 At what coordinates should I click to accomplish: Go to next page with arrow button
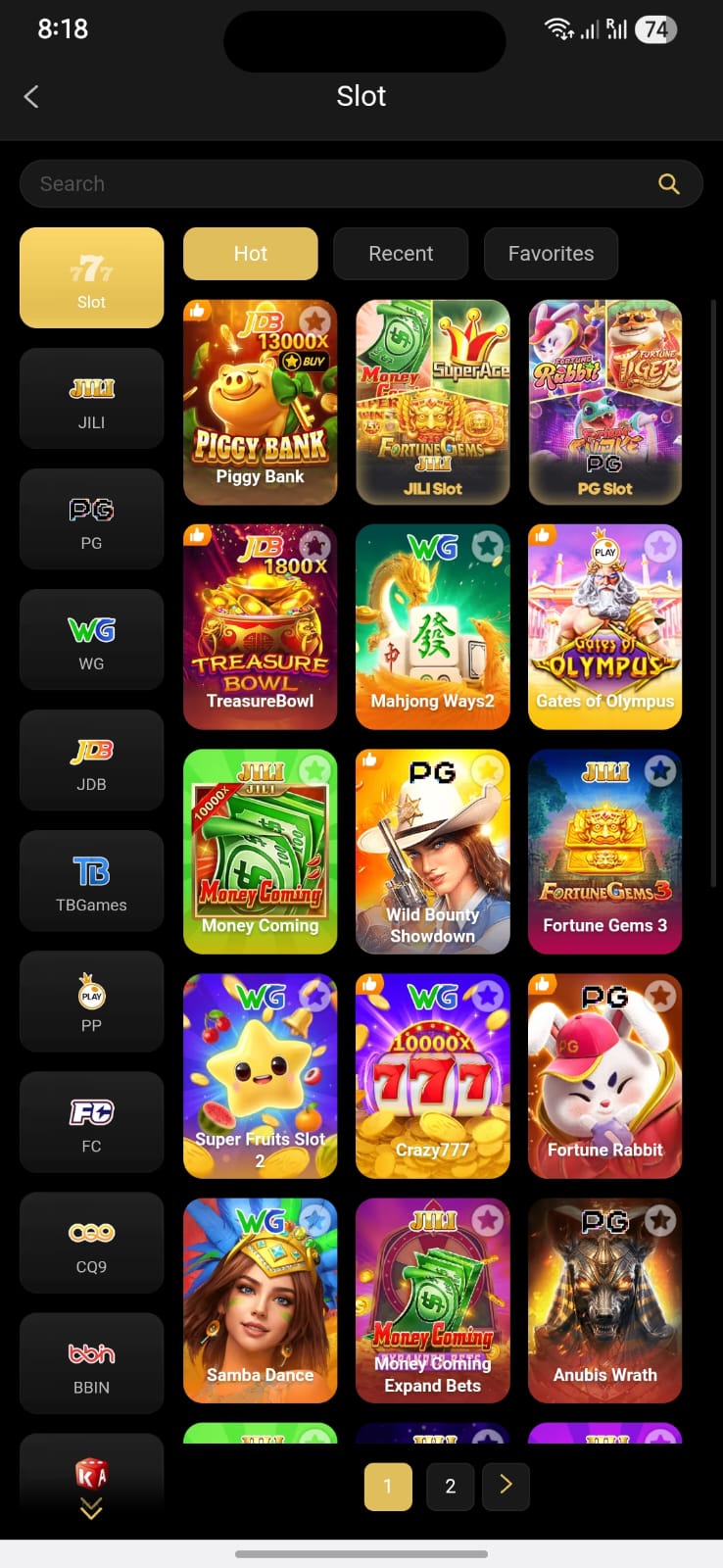(506, 1486)
